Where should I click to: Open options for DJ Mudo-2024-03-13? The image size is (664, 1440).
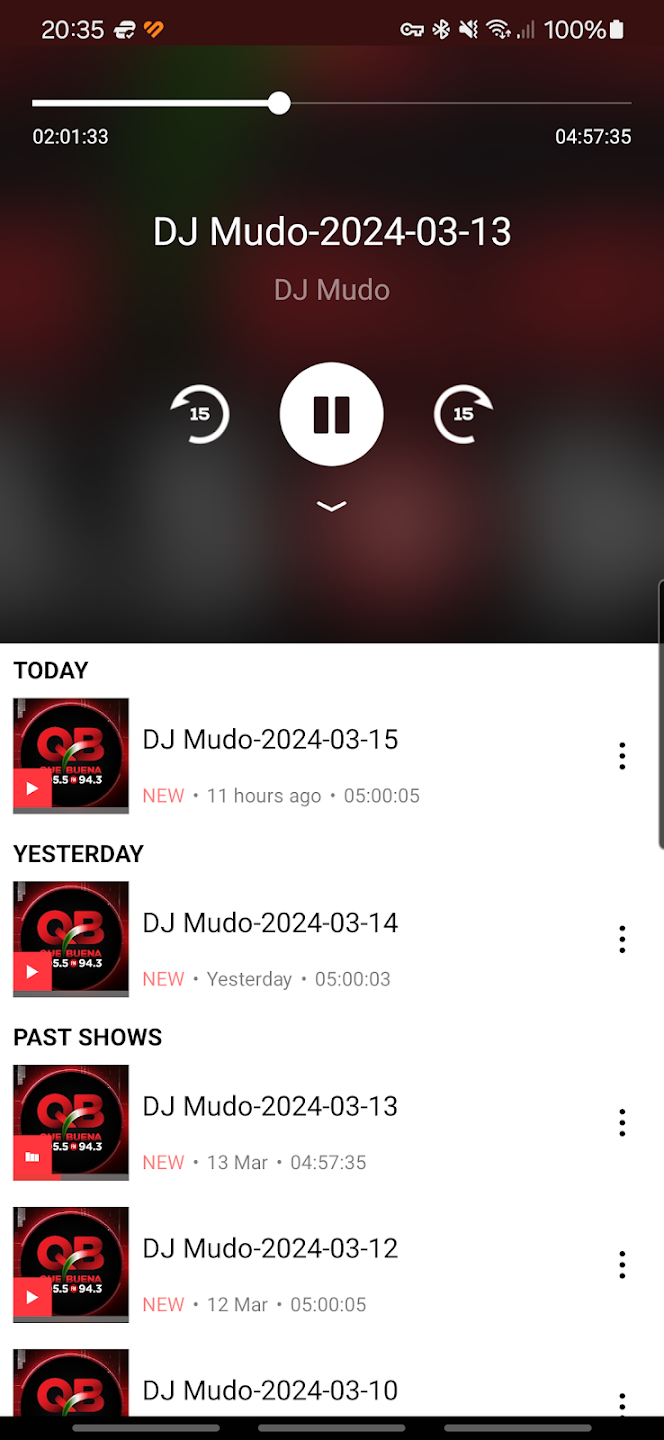click(x=622, y=1123)
